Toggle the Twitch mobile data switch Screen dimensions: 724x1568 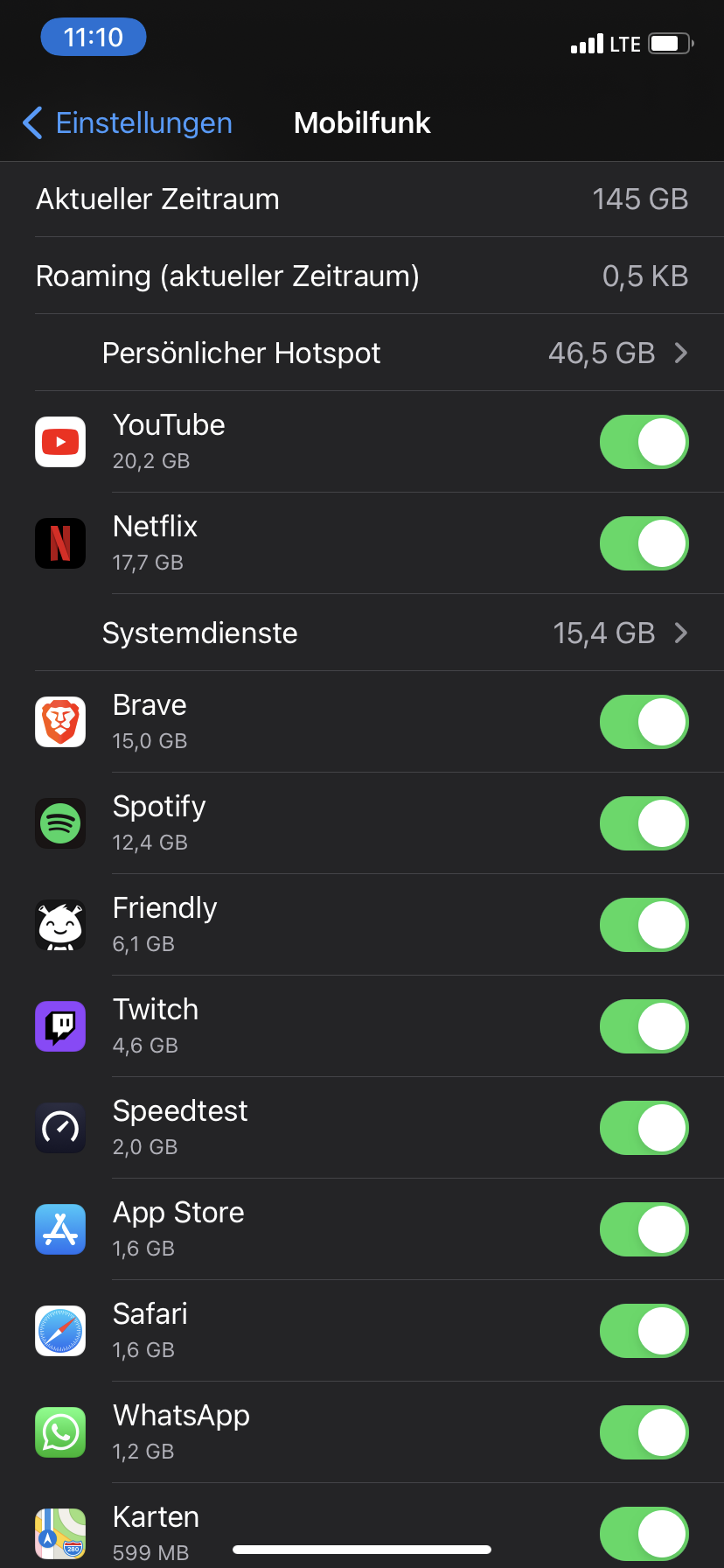pyautogui.click(x=644, y=1027)
